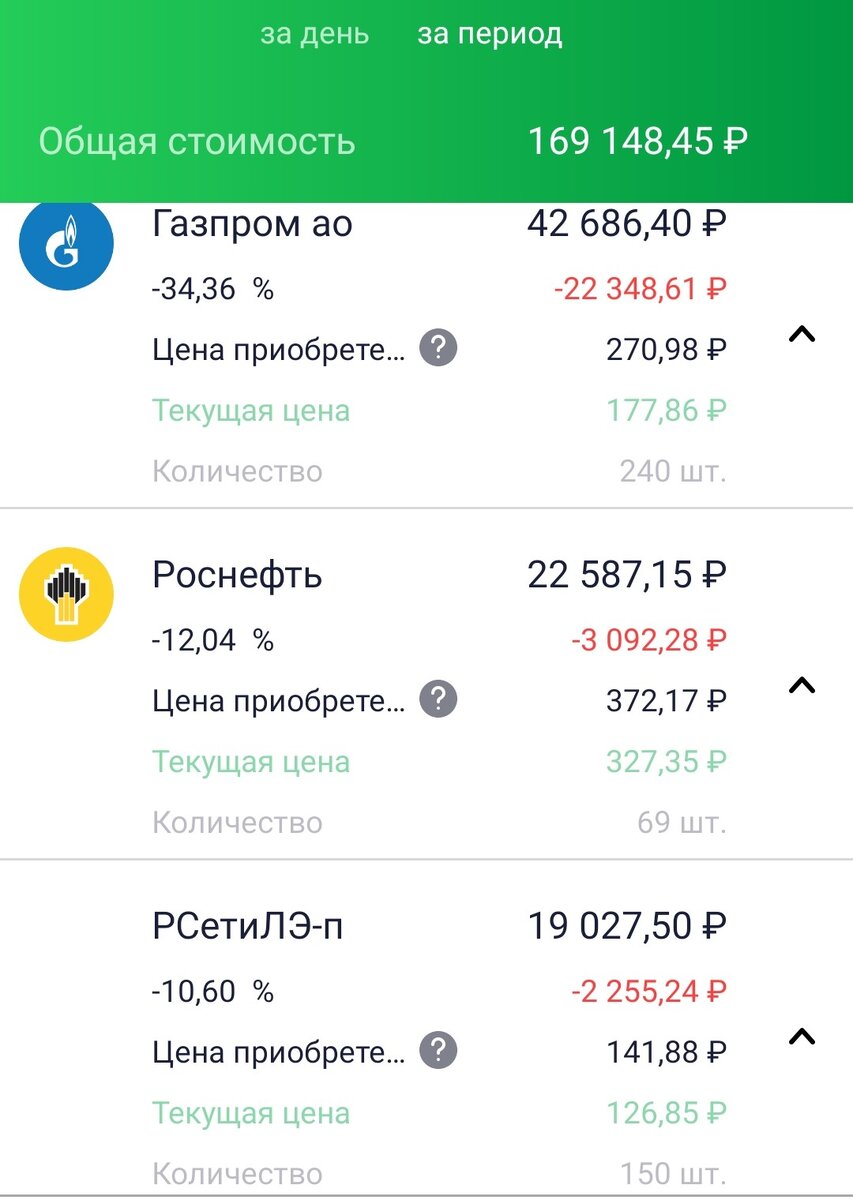Click the red loss amount for Роснефть

(645, 639)
